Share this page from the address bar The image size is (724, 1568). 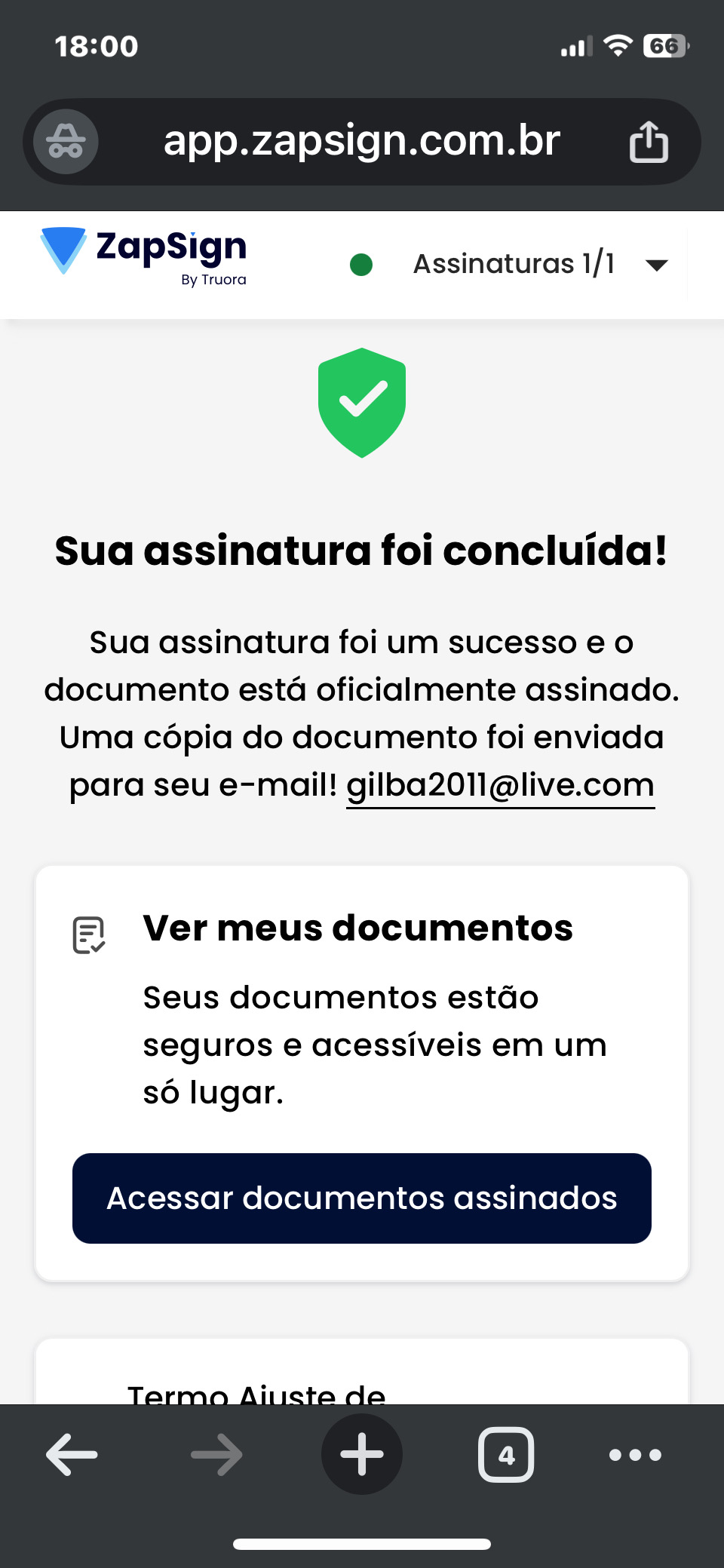point(649,142)
